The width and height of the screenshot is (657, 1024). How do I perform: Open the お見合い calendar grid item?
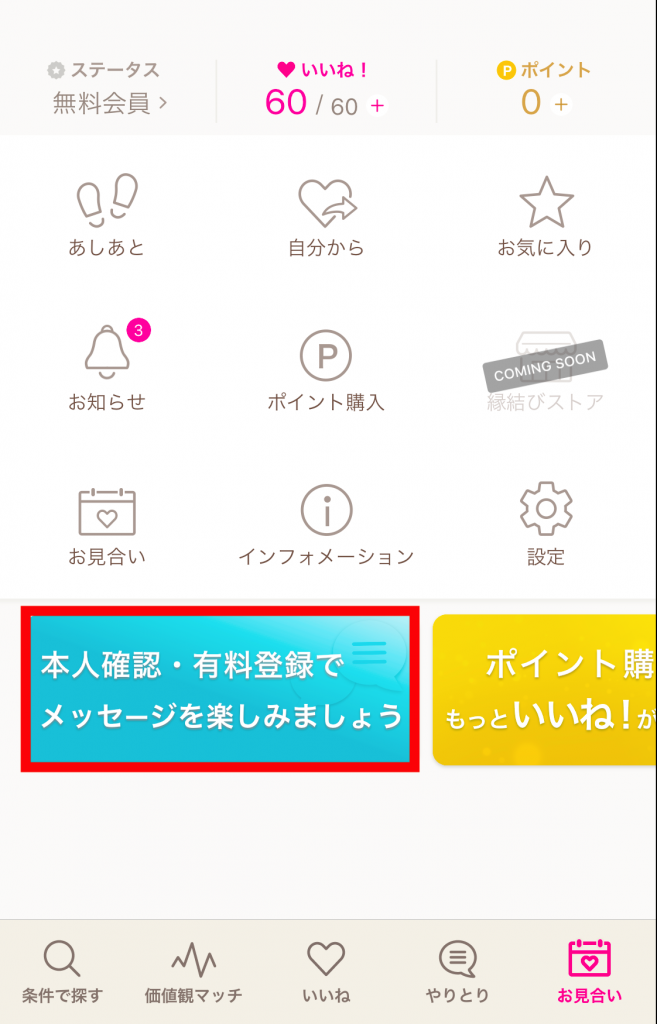(x=107, y=525)
